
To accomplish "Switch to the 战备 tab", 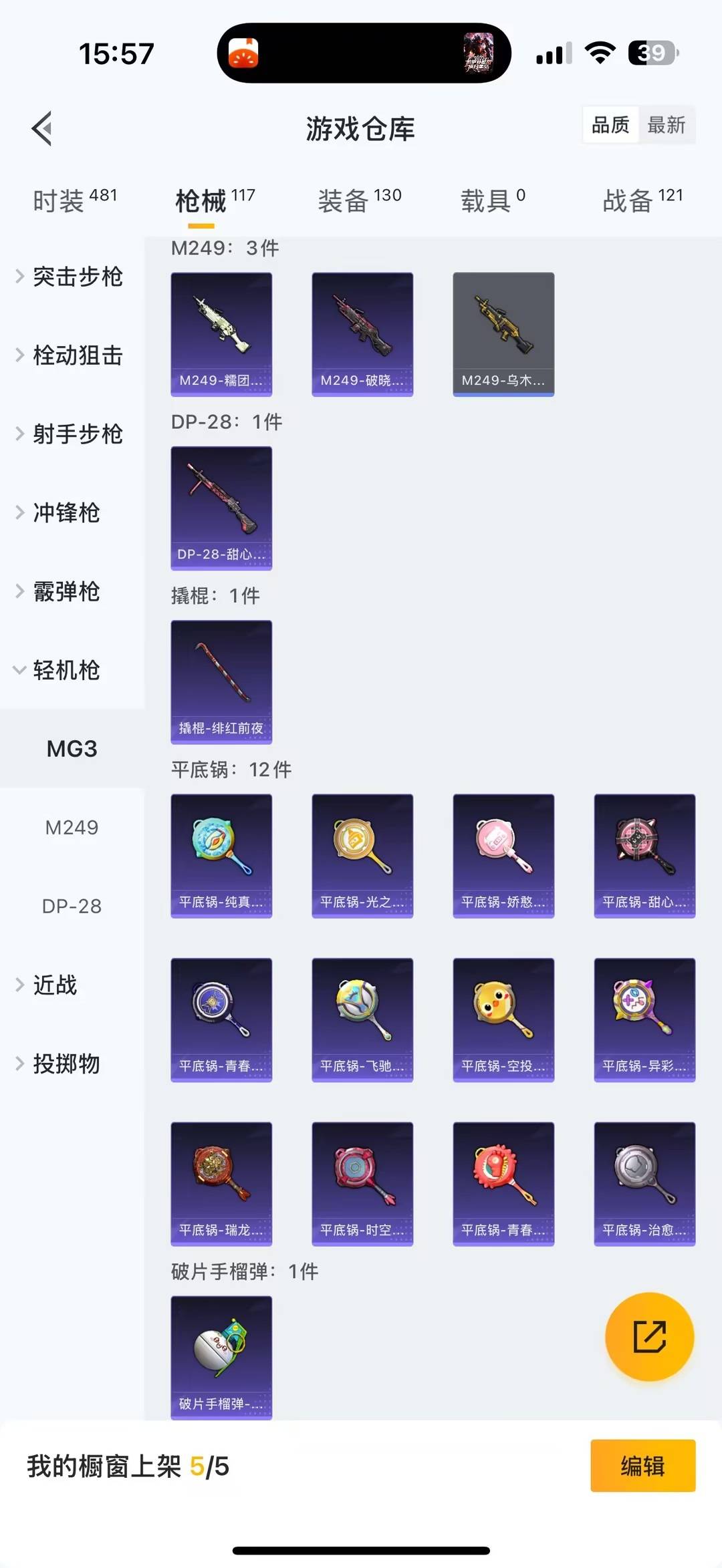I will coord(642,200).
